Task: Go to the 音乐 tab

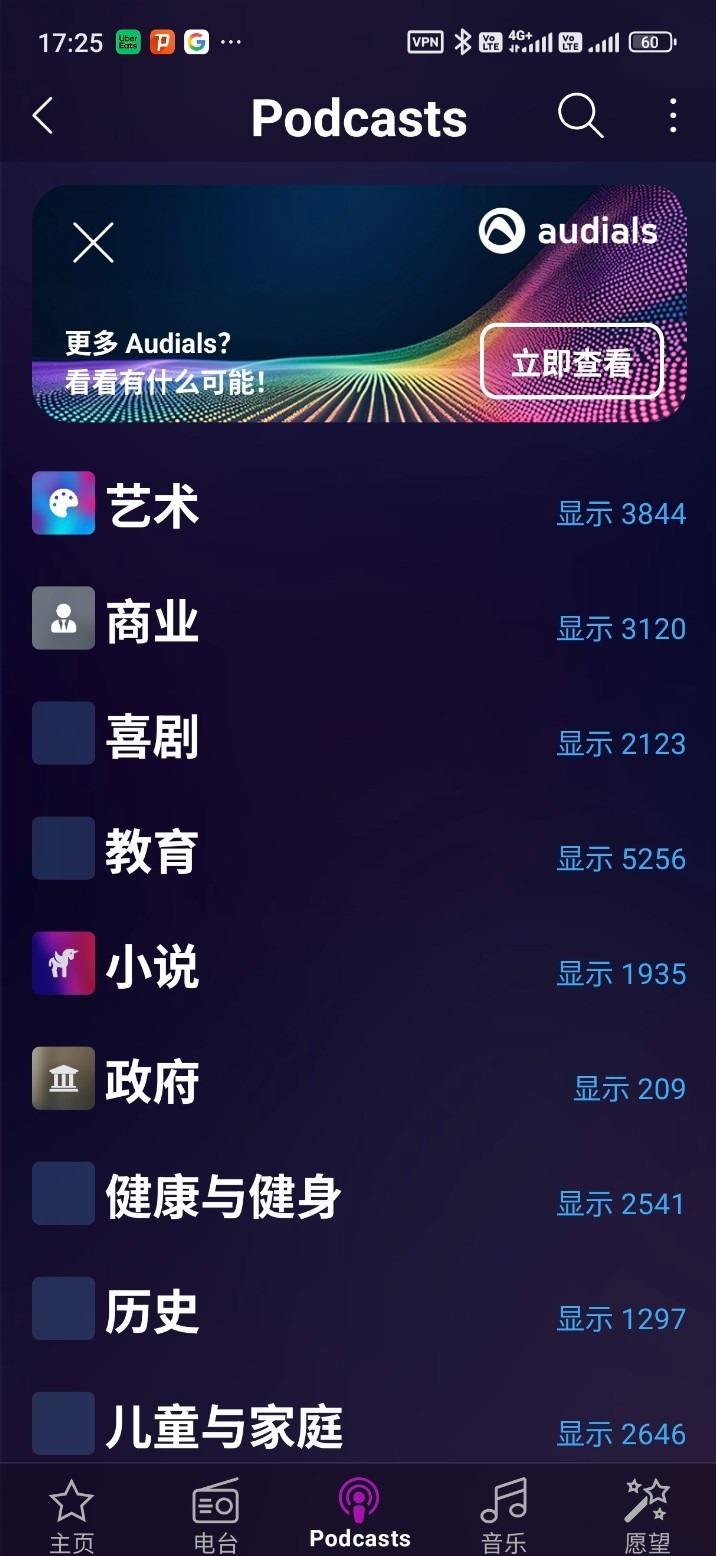Action: click(503, 1515)
